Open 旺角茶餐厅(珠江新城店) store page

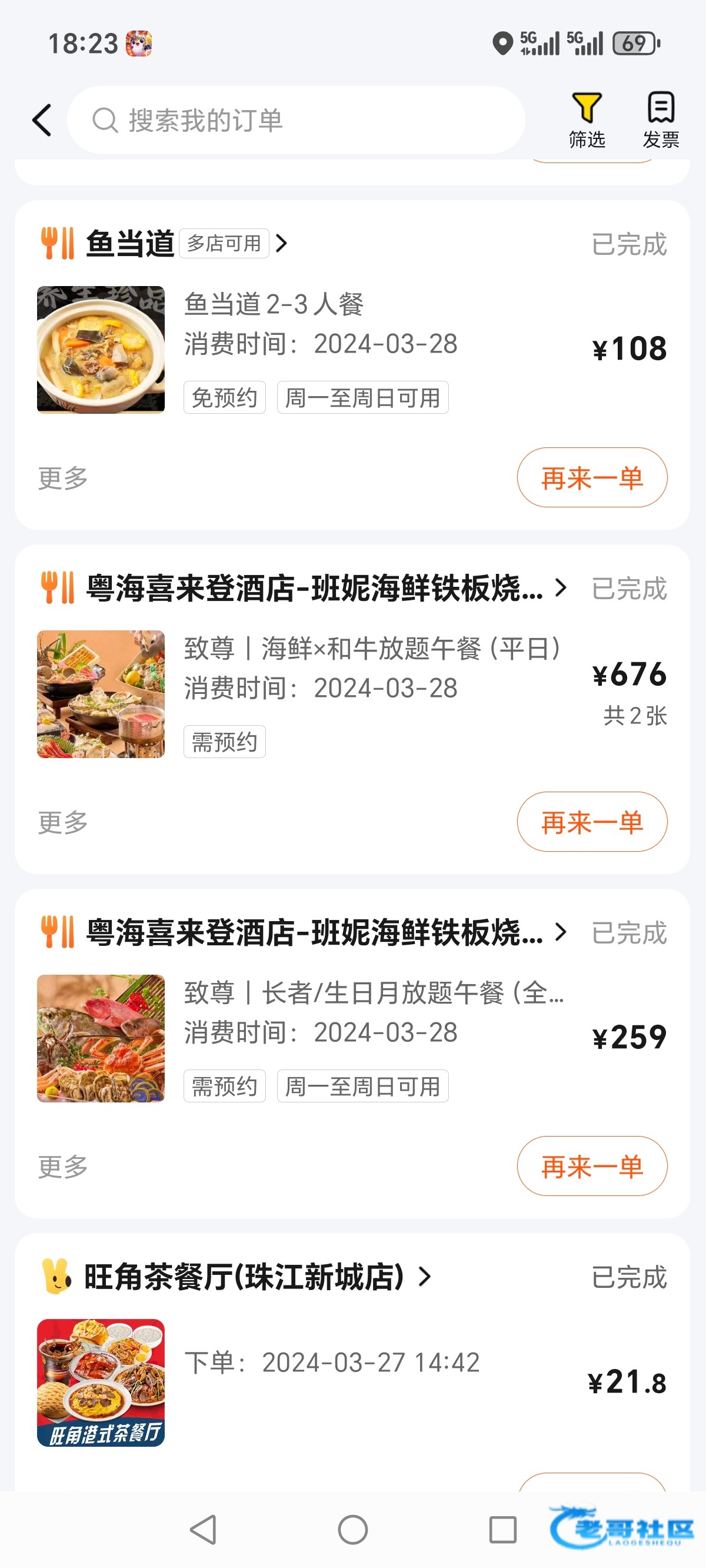244,1277
